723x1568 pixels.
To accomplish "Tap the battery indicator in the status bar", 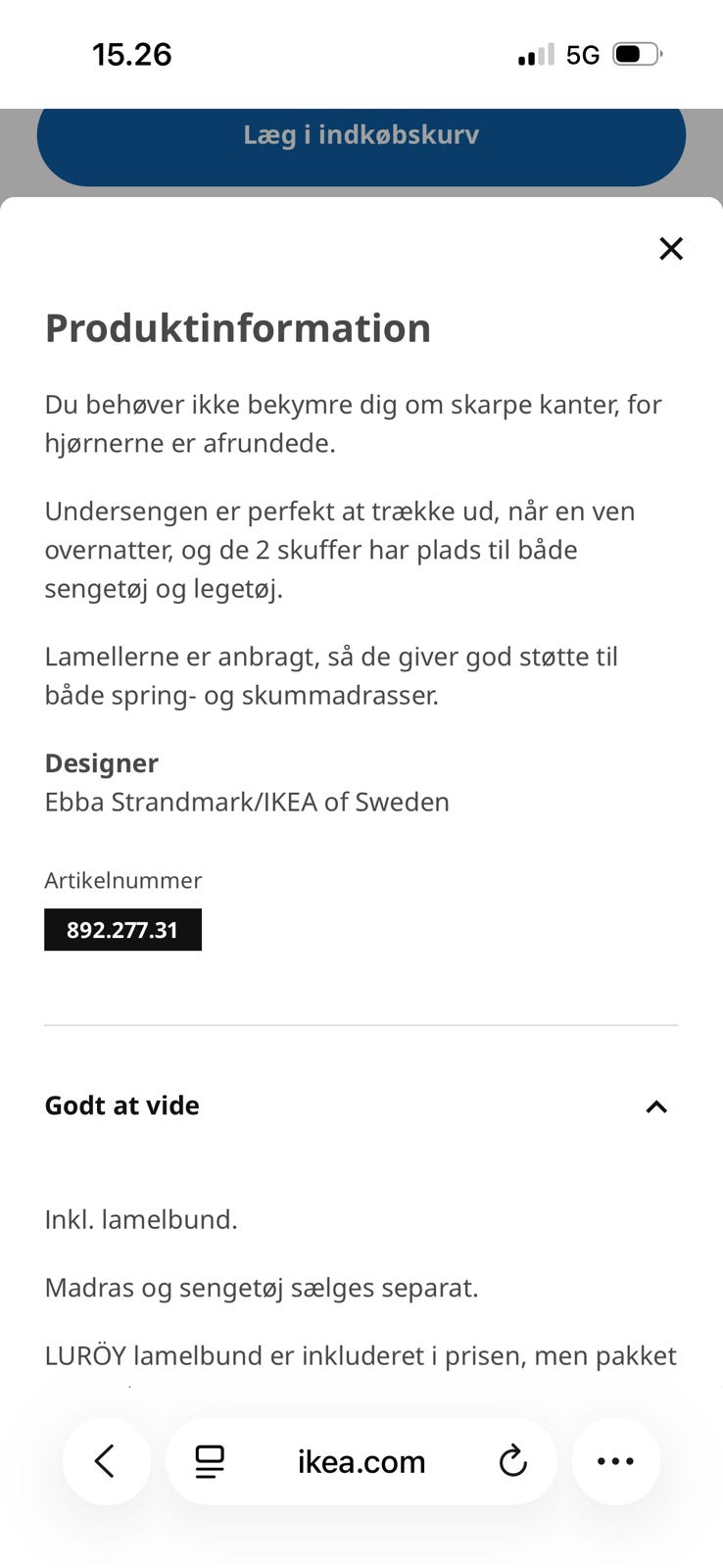I will click(637, 55).
